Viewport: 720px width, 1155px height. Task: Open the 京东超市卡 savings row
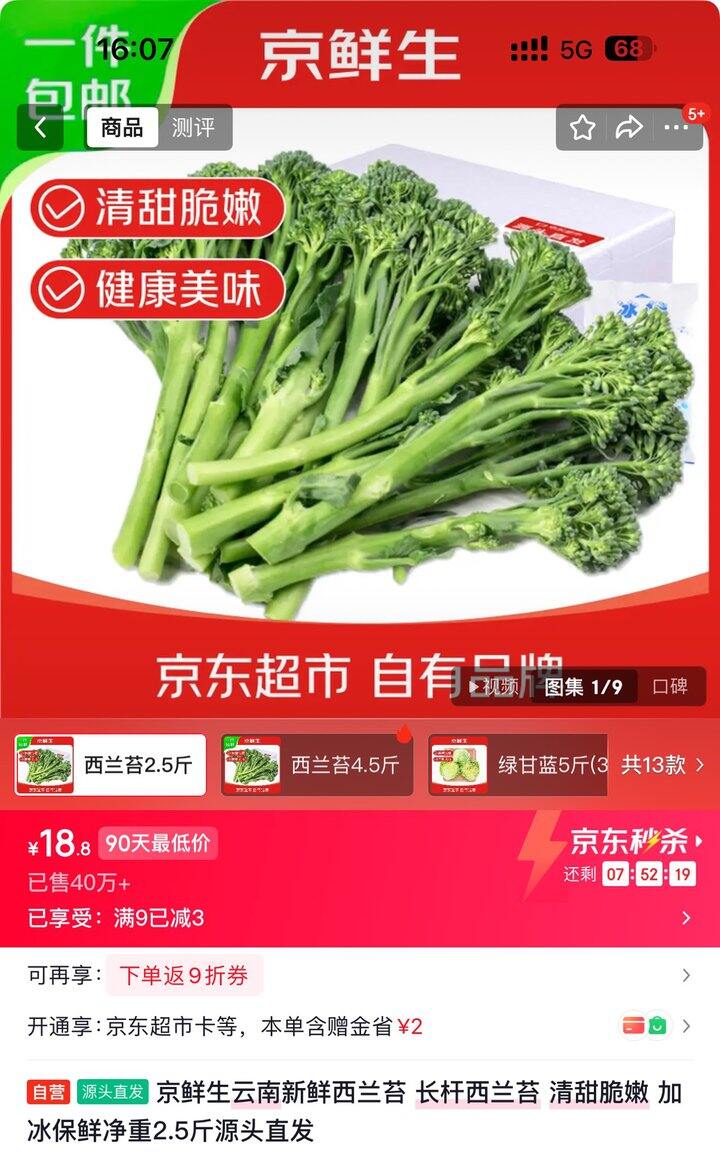click(x=360, y=1026)
